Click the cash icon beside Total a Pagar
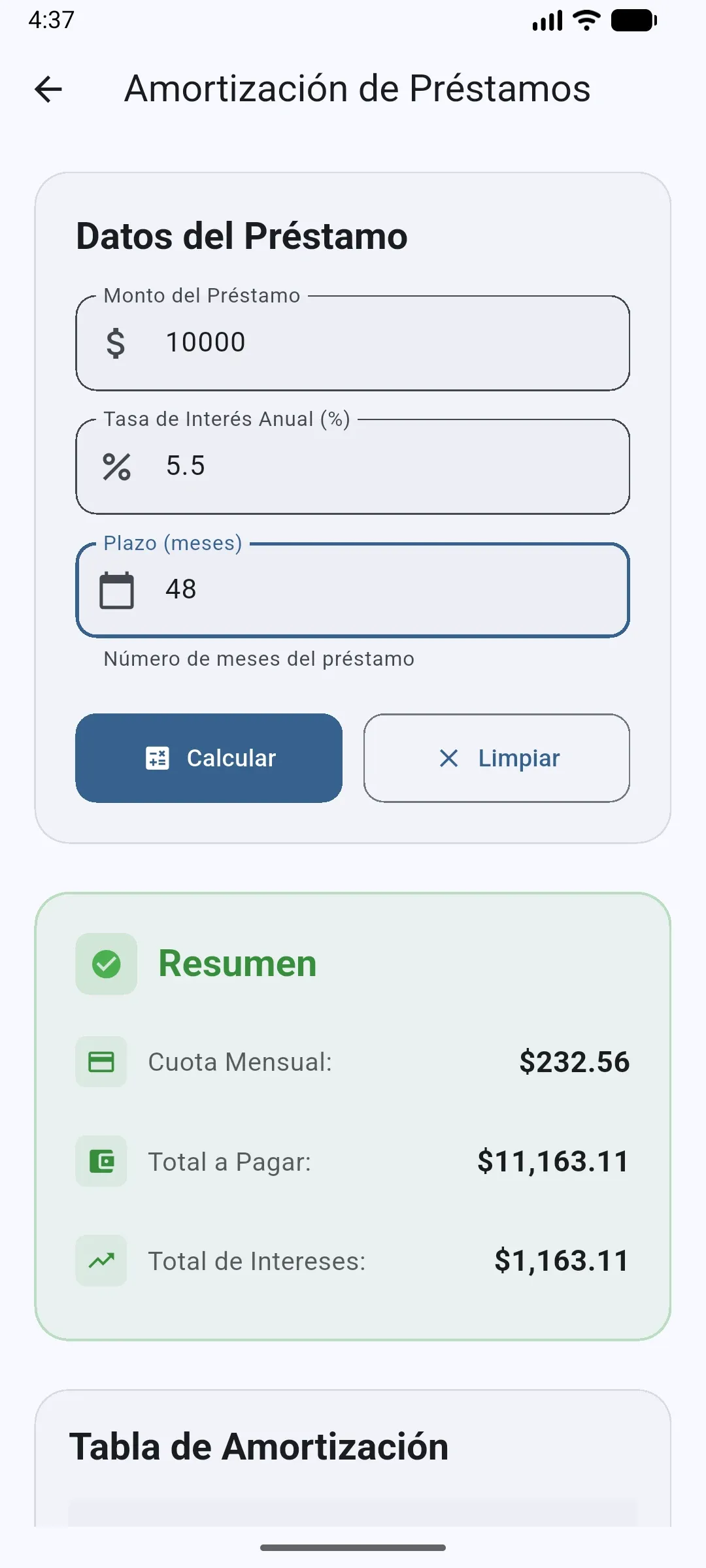Viewport: 706px width, 1568px height. [101, 1161]
